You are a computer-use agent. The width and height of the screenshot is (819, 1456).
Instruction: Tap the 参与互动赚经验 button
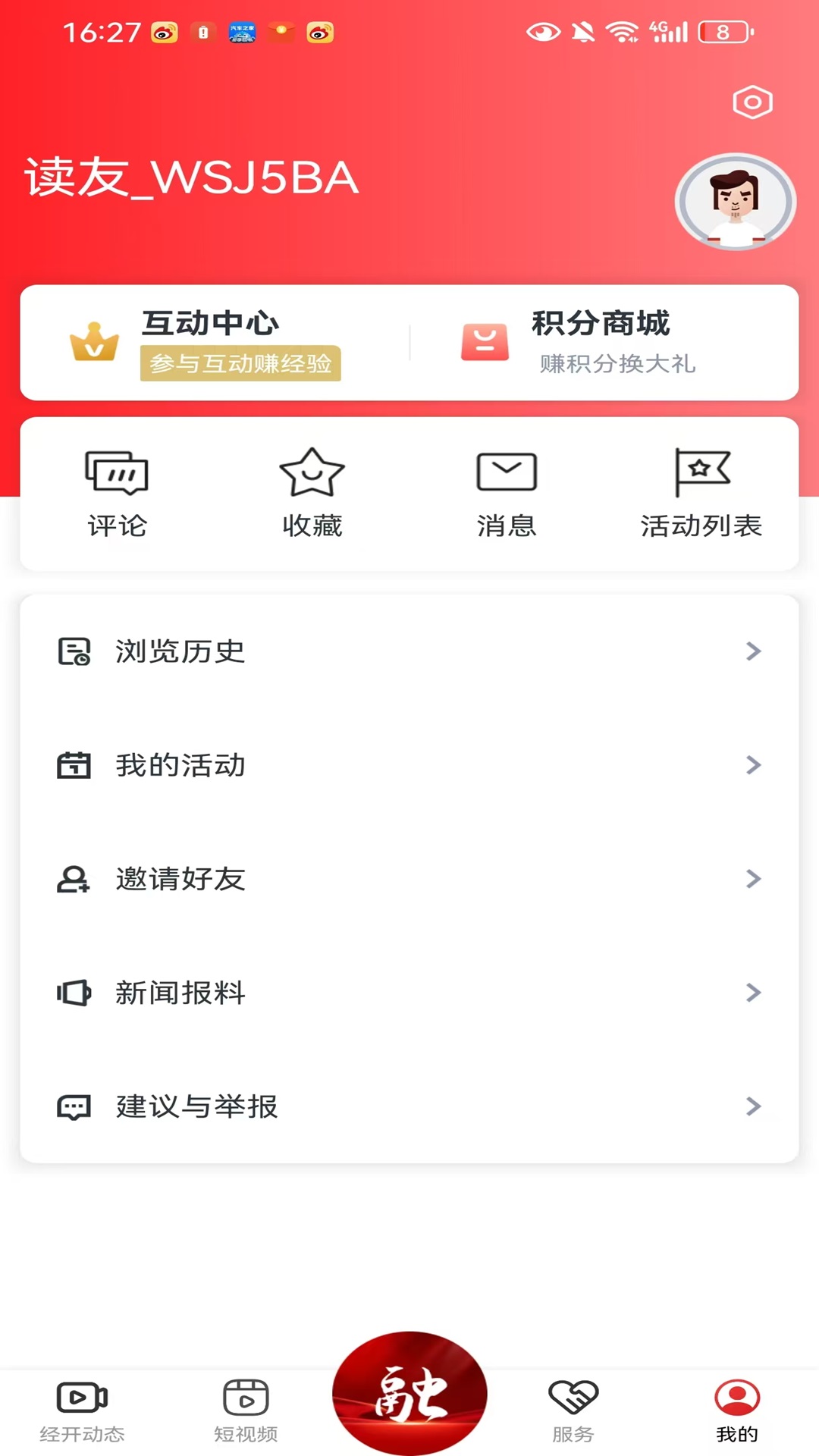click(240, 365)
